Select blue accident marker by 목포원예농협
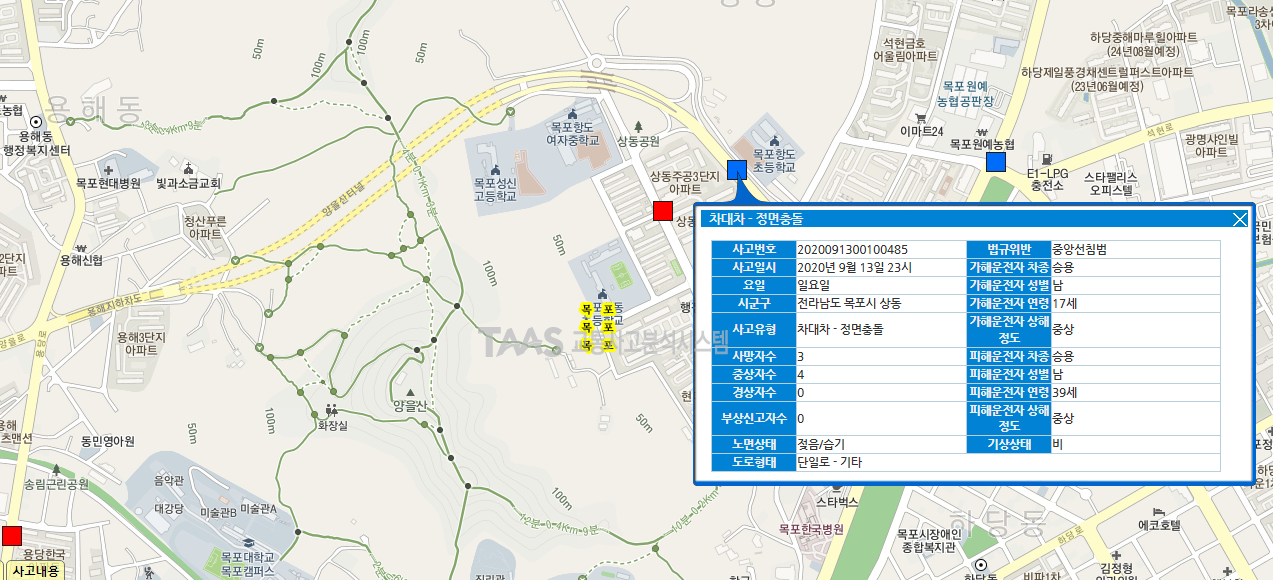Viewport: 1273px width, 580px height. pyautogui.click(x=996, y=162)
